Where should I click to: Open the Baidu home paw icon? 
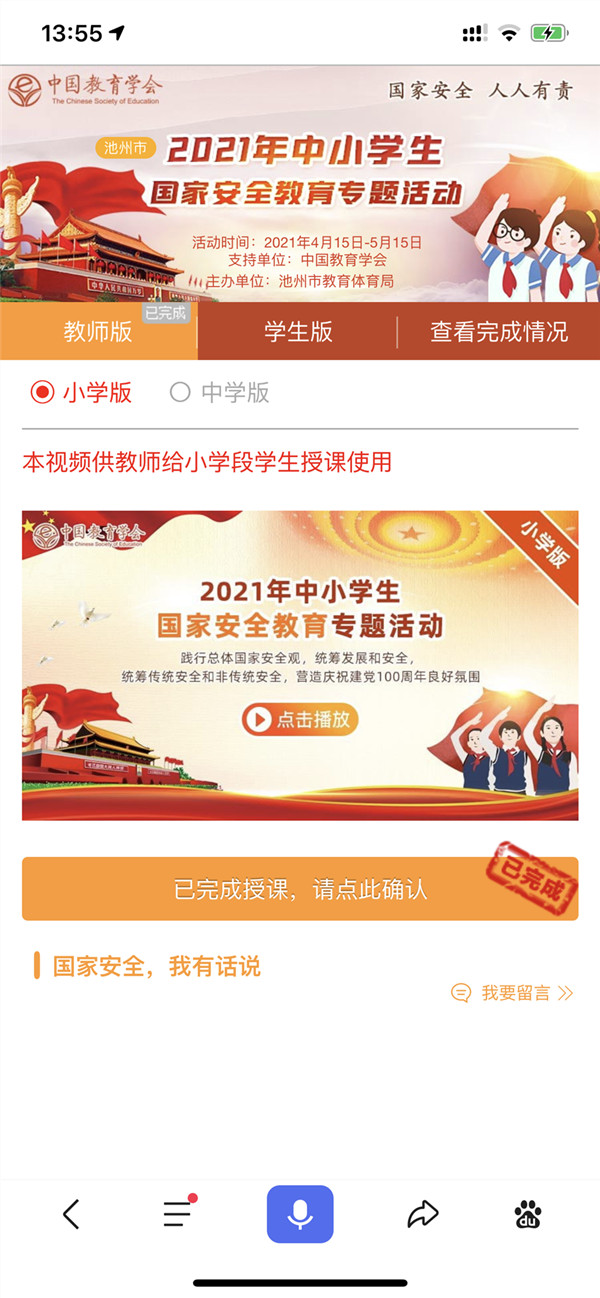click(x=528, y=1214)
